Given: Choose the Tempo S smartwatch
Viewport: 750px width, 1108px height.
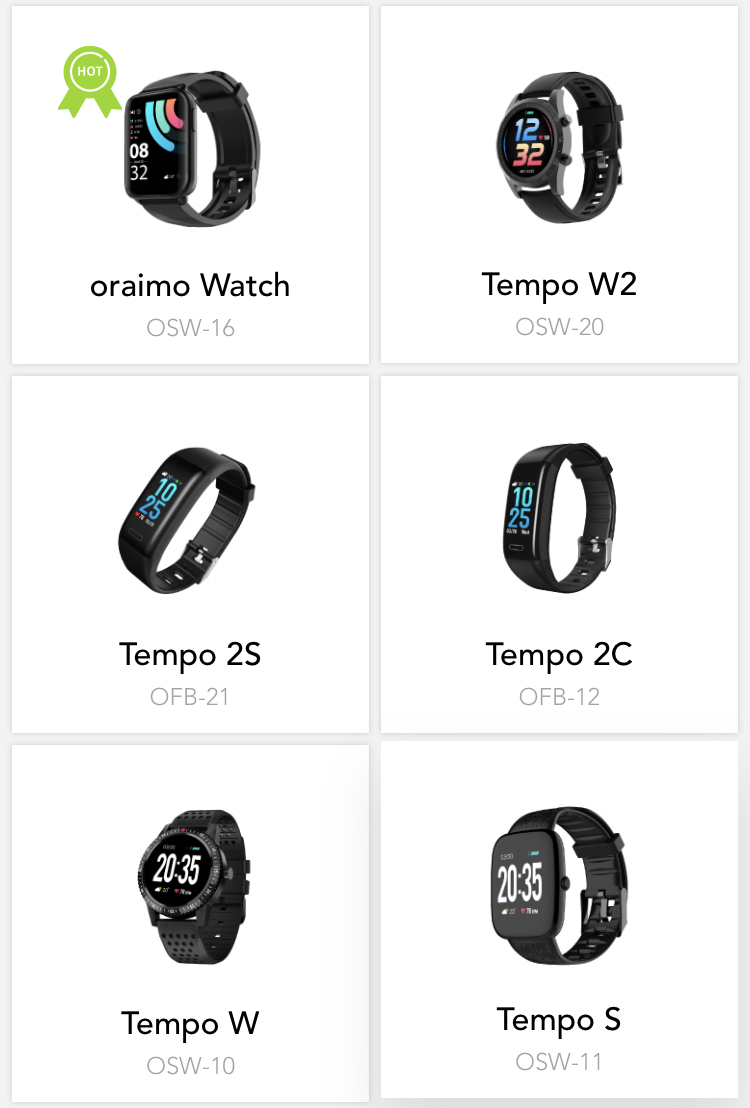Looking at the screenshot, I should click(560, 920).
